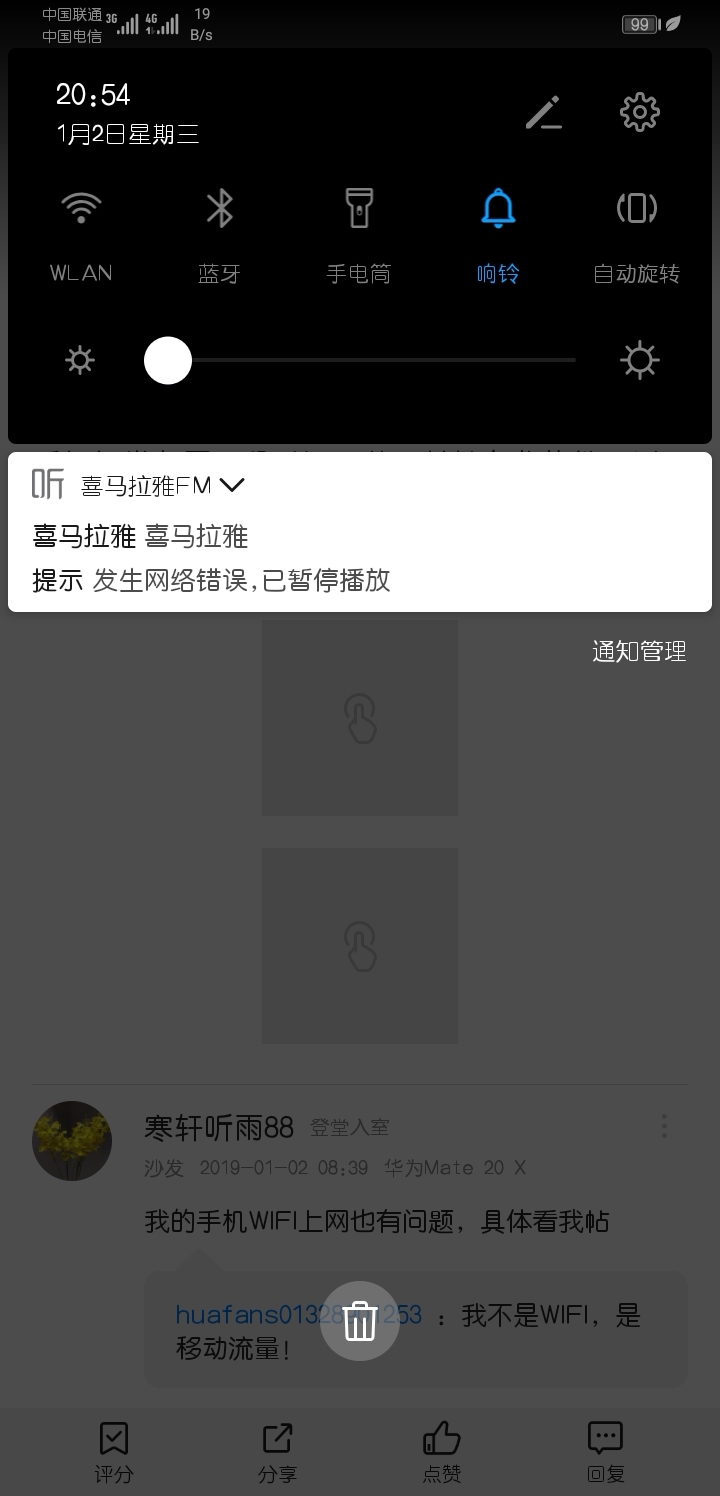
Task: Turn on Bluetooth (蓝牙)
Action: point(219,209)
